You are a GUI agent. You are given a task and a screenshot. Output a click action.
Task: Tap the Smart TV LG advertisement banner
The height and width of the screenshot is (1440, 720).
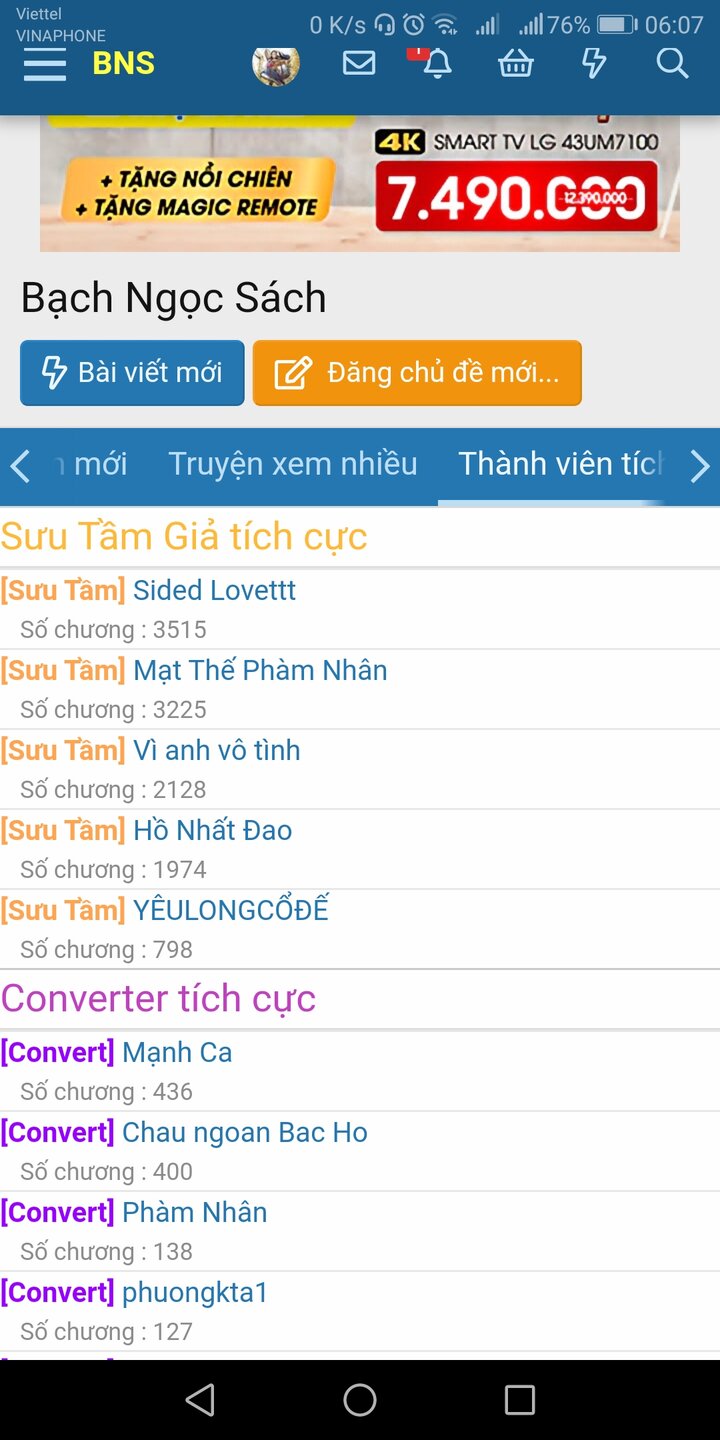(360, 183)
